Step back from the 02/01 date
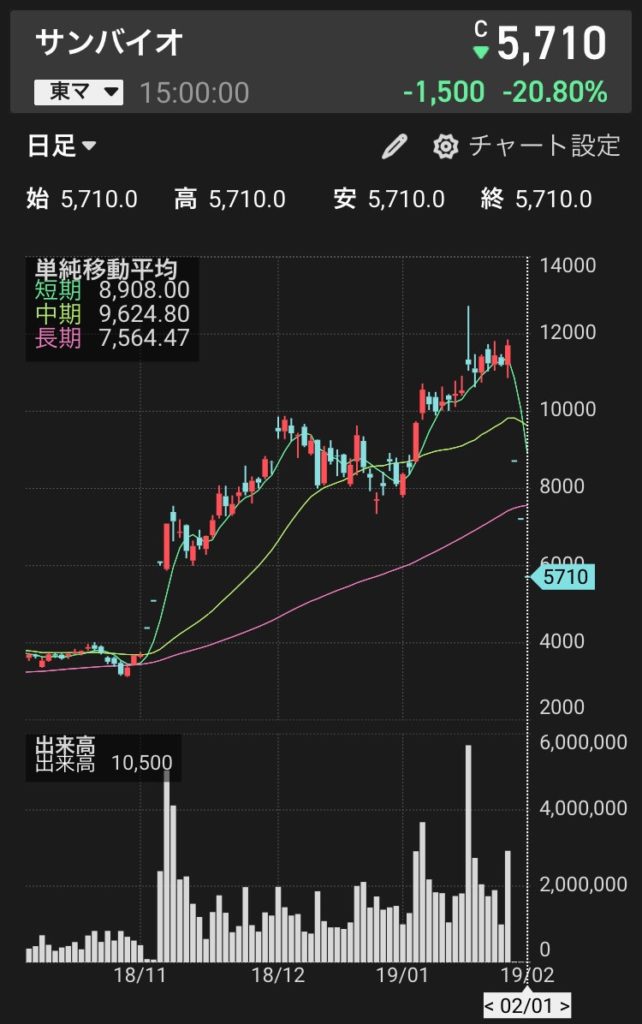This screenshot has height=1024, width=642. 491,1004
